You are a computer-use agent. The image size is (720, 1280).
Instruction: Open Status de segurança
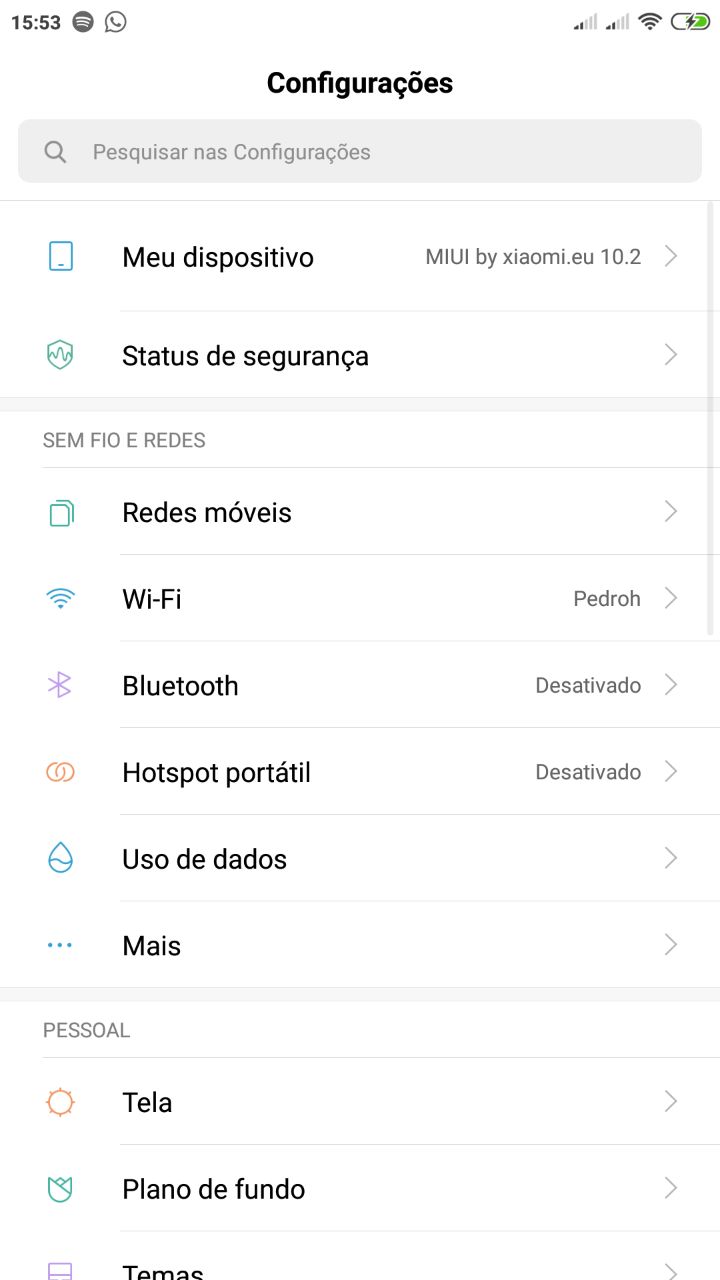[360, 355]
